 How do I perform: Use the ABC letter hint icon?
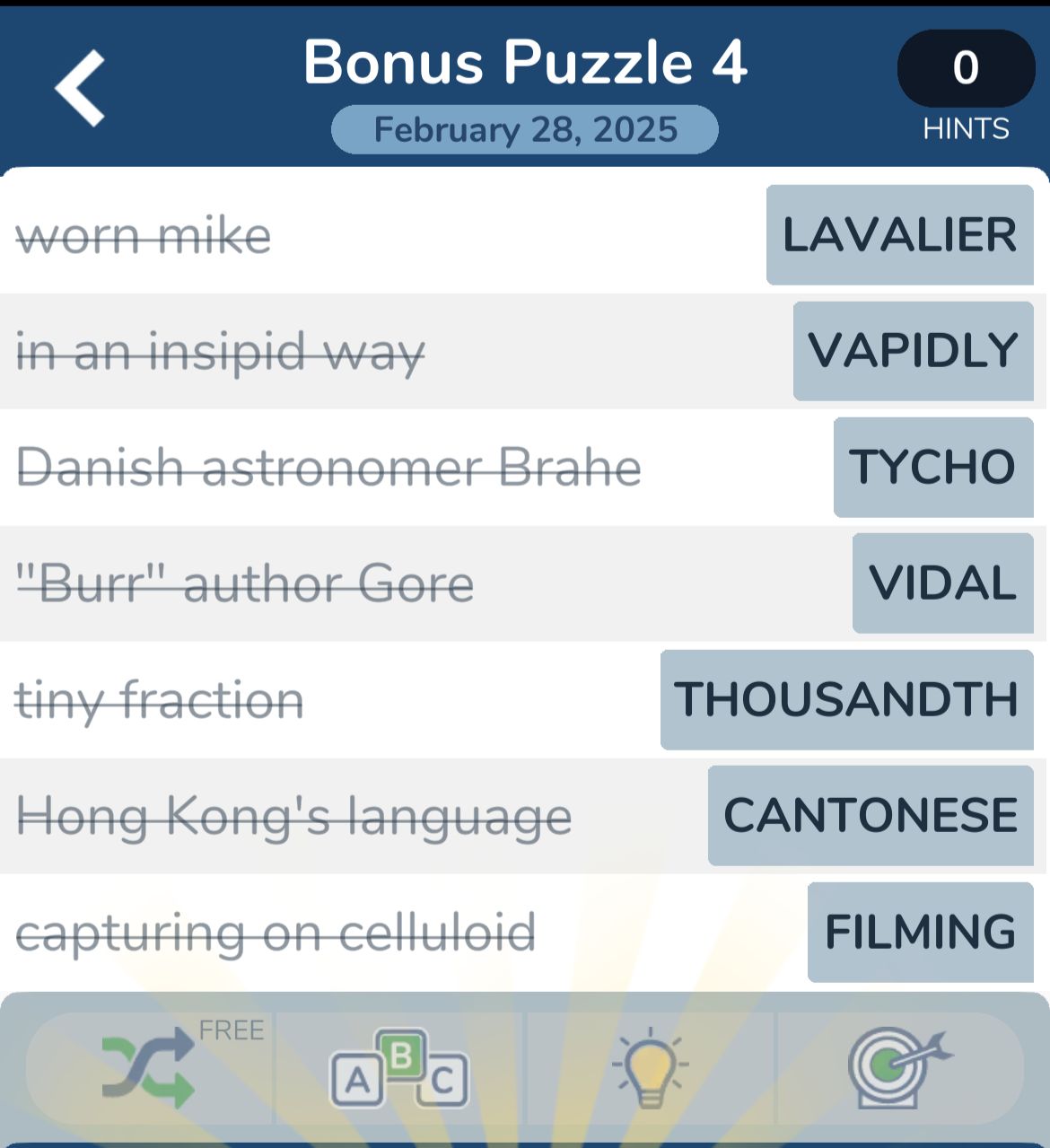click(x=398, y=1070)
